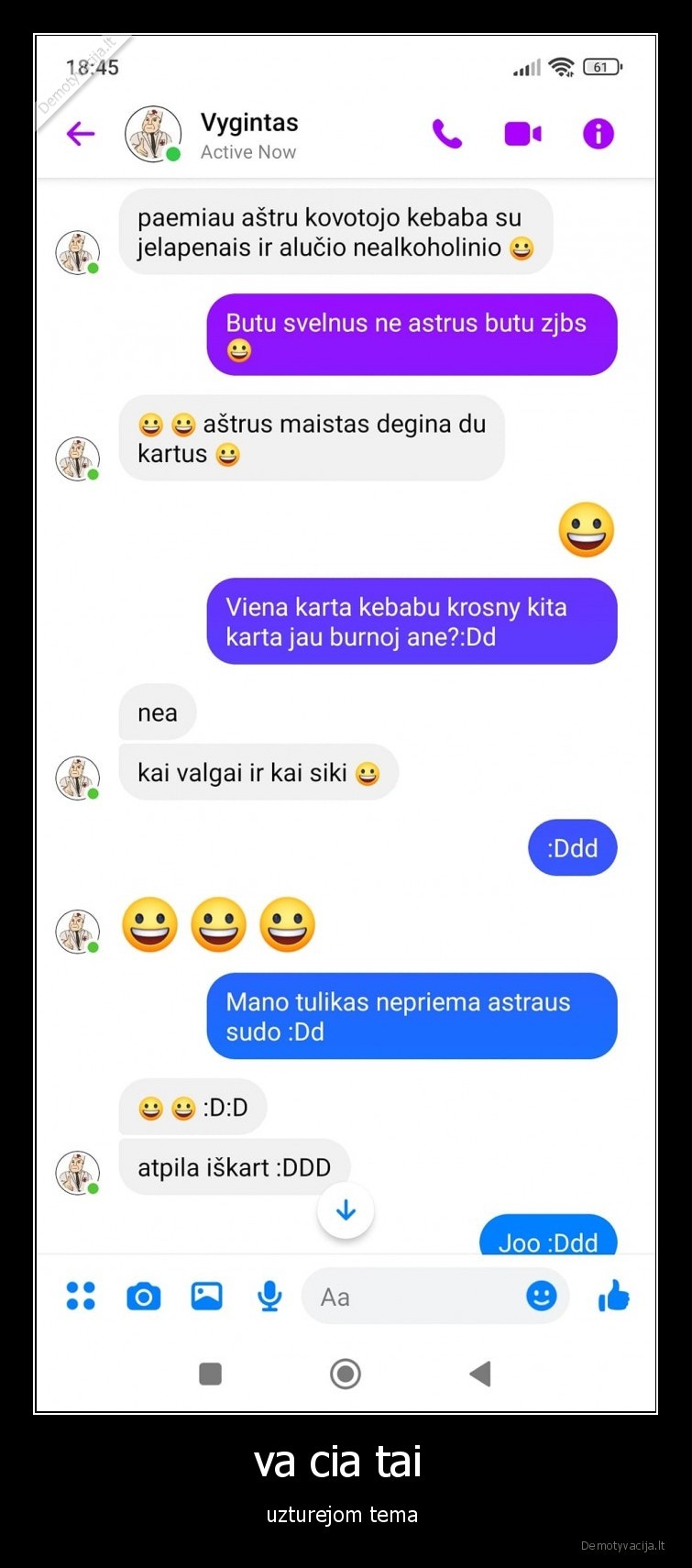Tap Vygintas's profile picture in the header
This screenshot has width=692, height=1568.
(153, 133)
